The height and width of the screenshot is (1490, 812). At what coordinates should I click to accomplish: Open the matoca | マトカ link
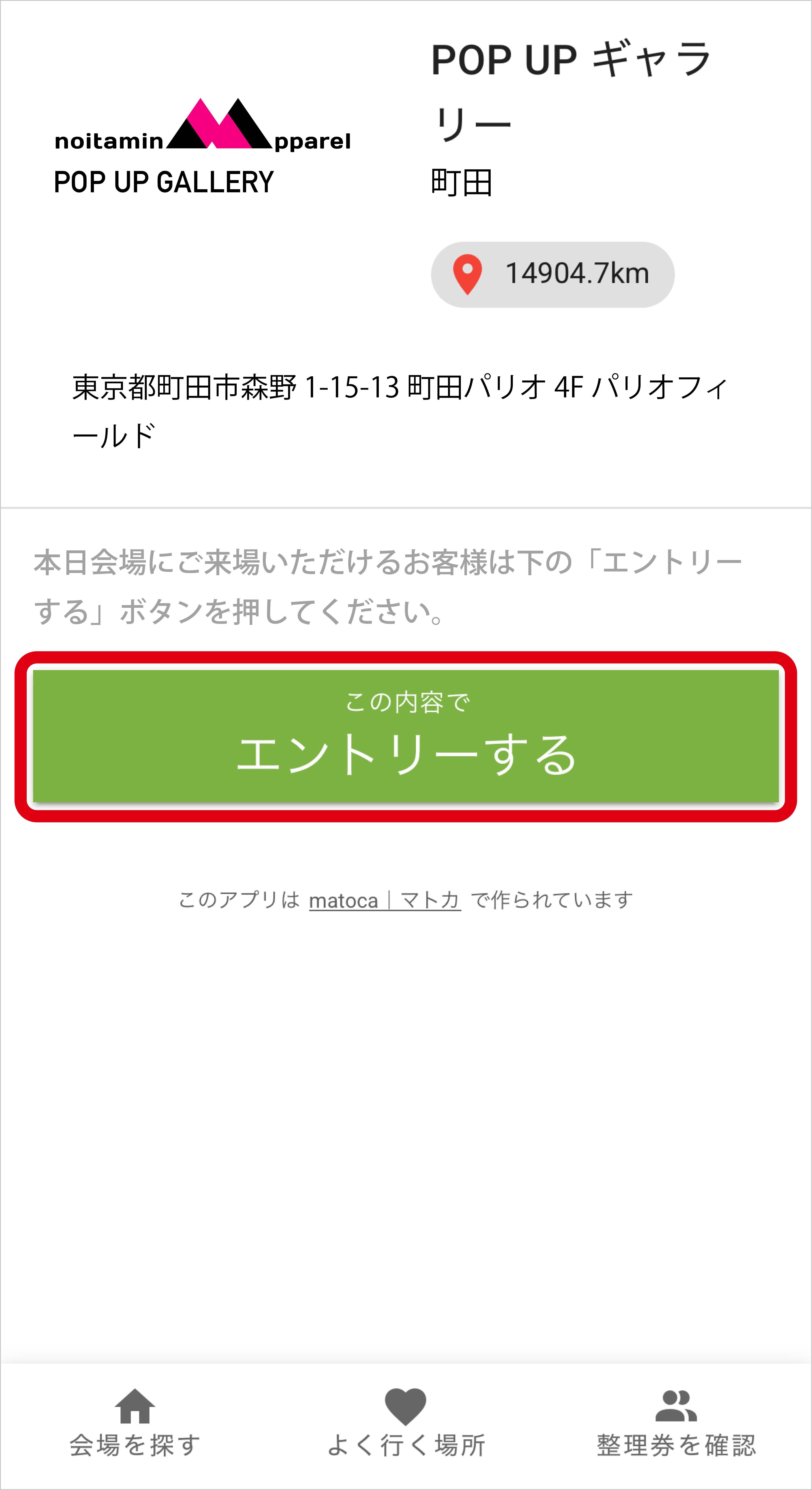click(385, 900)
